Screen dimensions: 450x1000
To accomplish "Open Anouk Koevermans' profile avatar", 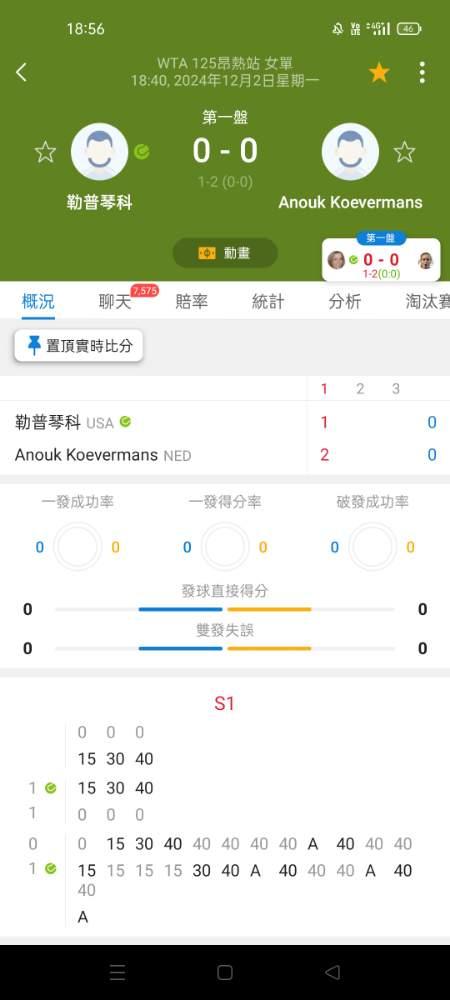I will [x=350, y=152].
